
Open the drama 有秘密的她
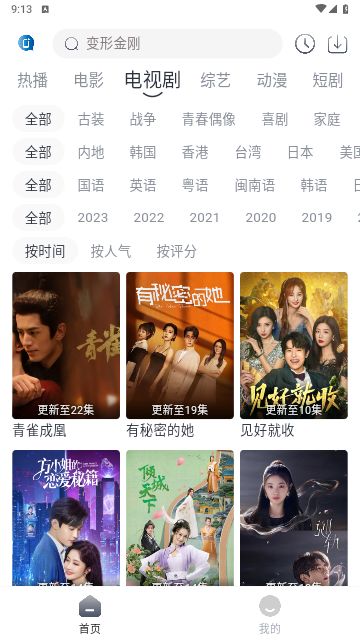coord(180,355)
